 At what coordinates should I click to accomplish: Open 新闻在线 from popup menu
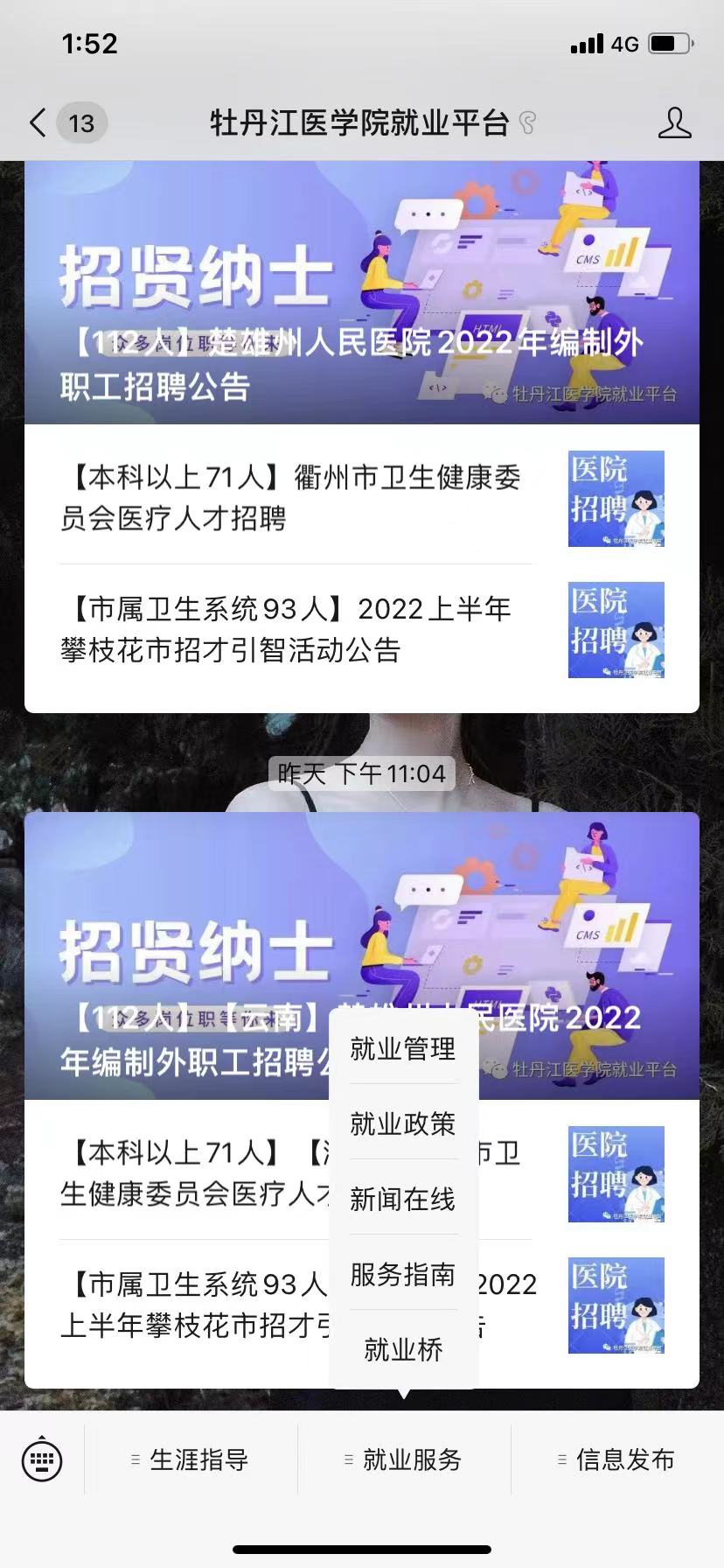[403, 1198]
